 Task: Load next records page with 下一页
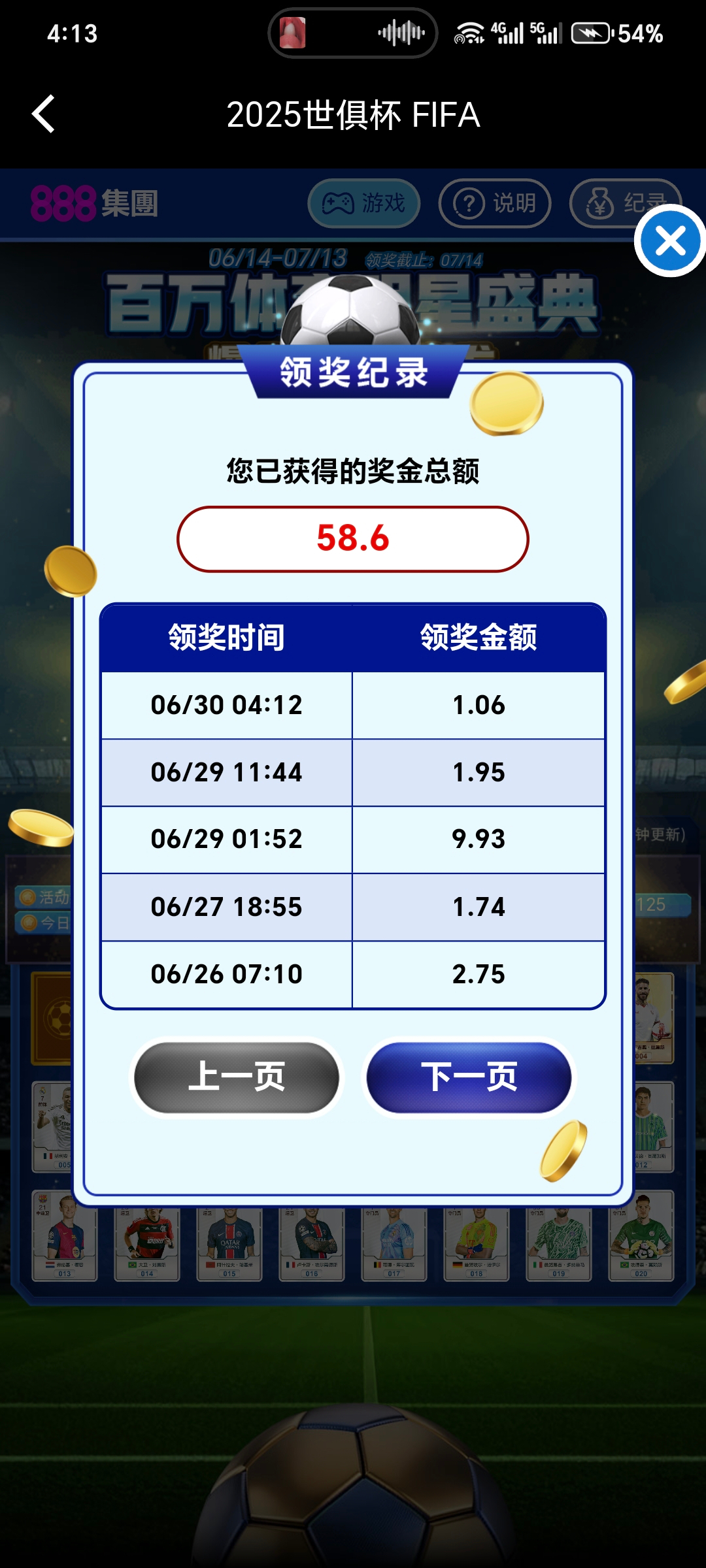(x=469, y=1077)
